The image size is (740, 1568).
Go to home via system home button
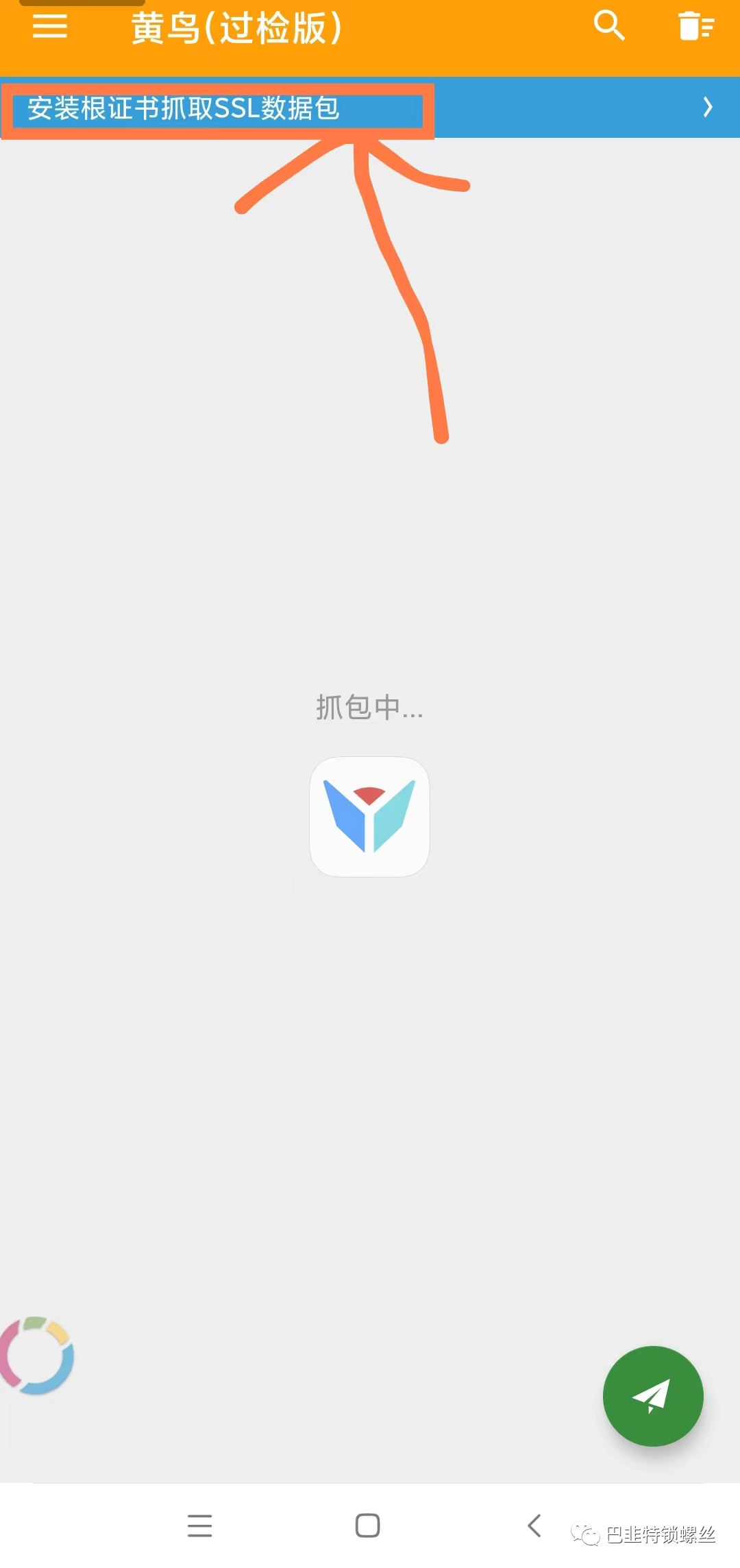coord(368,1525)
